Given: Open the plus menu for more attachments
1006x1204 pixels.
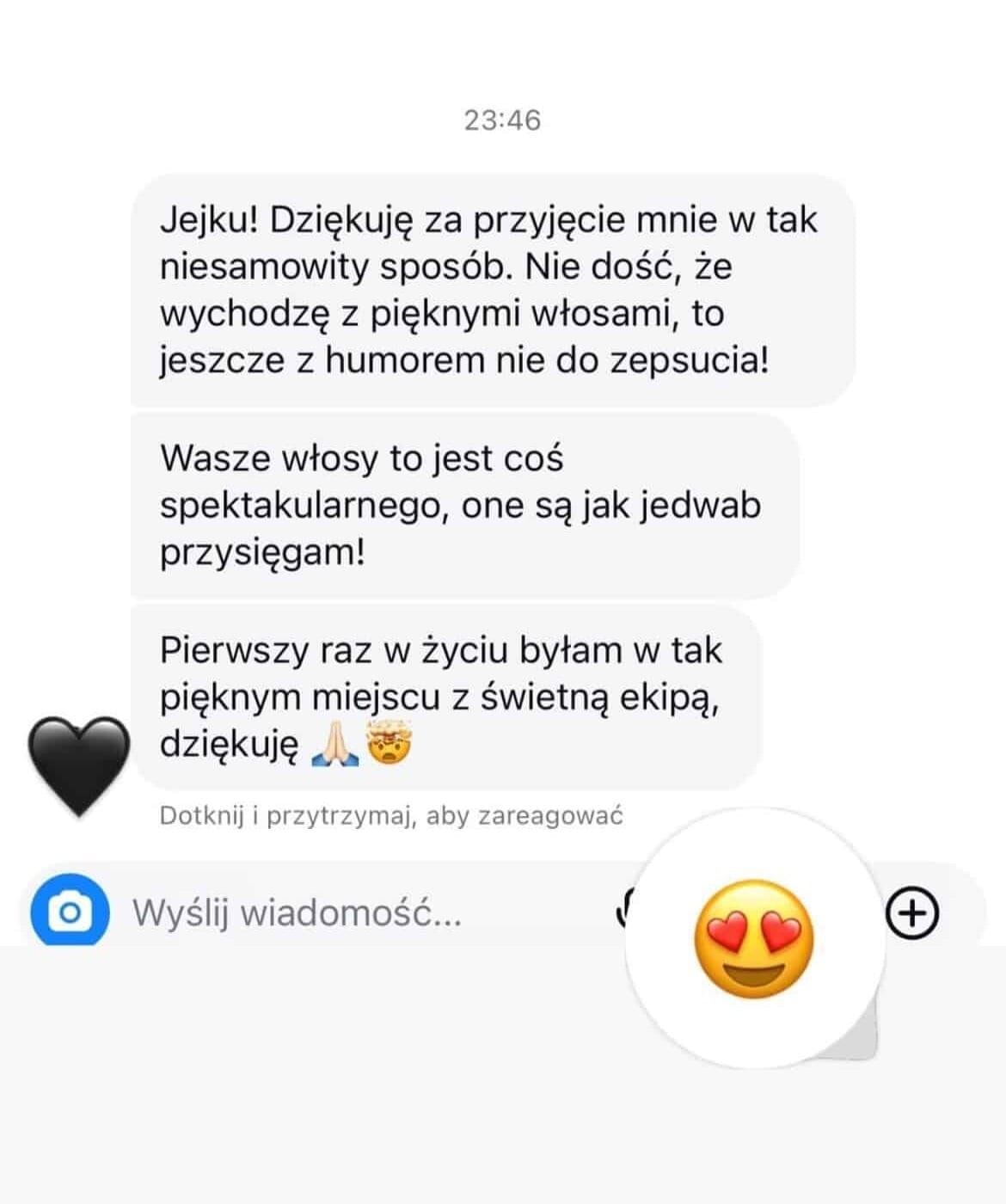Looking at the screenshot, I should click(x=911, y=912).
